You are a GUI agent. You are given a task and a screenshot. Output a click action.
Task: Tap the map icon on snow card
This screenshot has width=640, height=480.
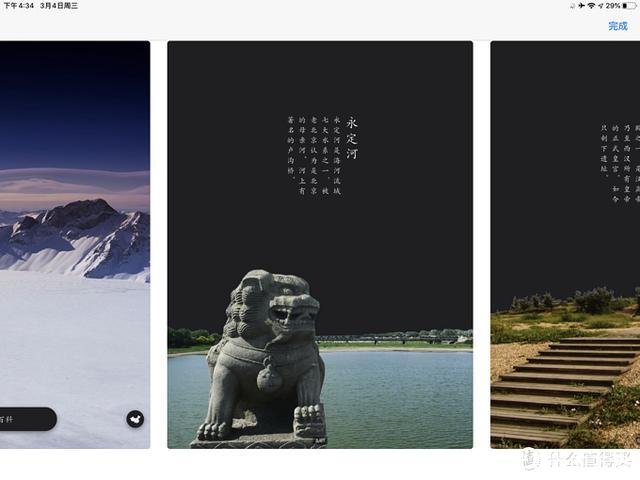(135, 419)
